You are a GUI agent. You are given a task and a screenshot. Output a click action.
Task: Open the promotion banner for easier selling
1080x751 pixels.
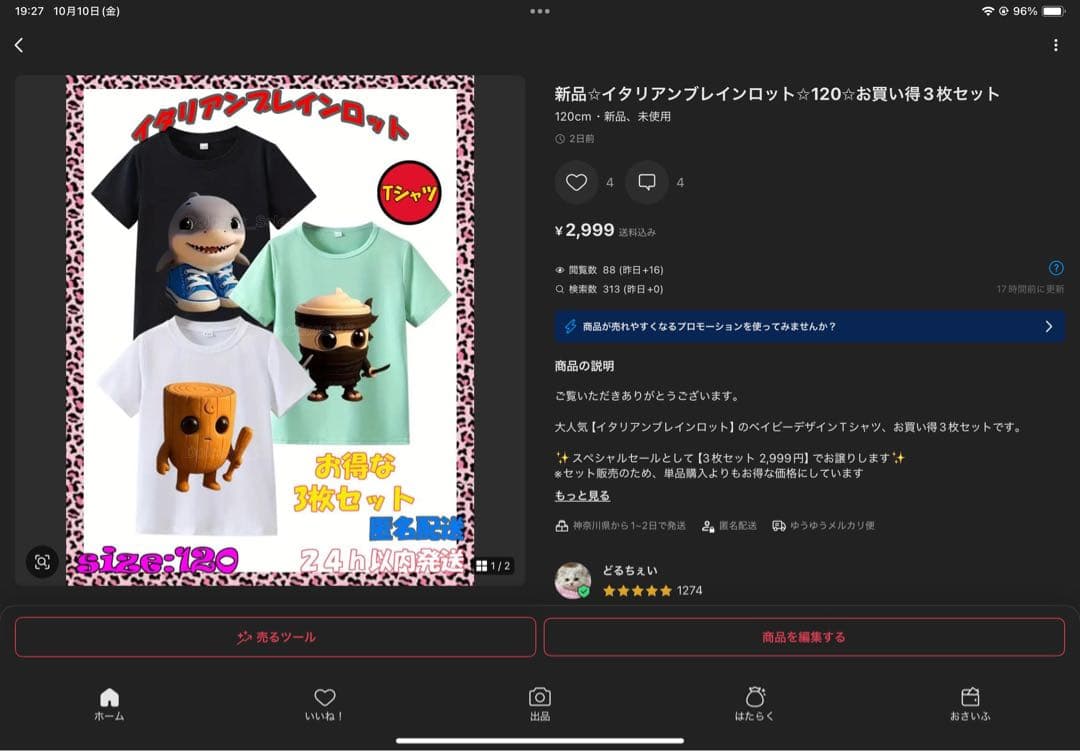(x=809, y=326)
